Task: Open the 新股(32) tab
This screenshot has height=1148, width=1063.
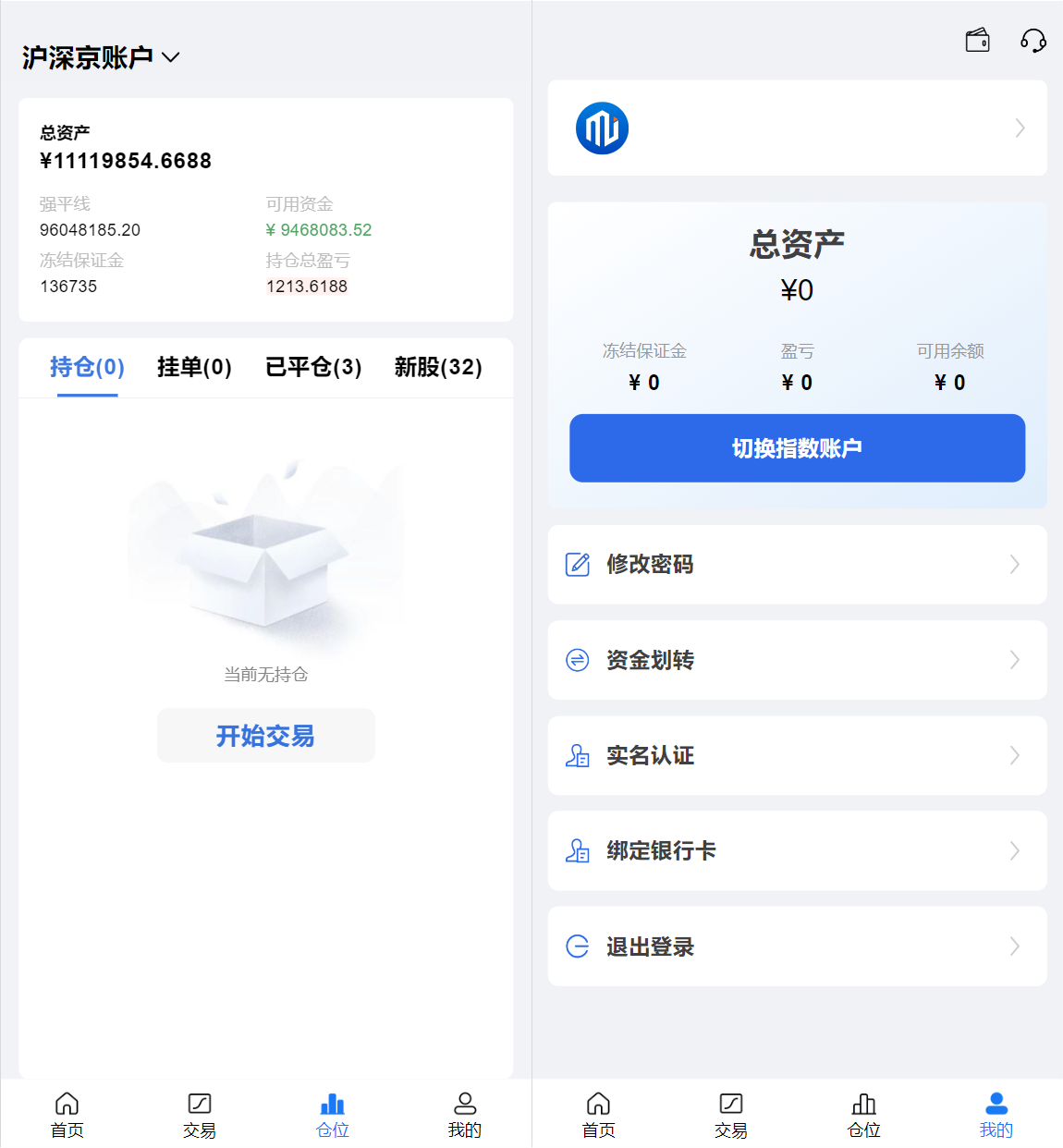Action: [438, 367]
